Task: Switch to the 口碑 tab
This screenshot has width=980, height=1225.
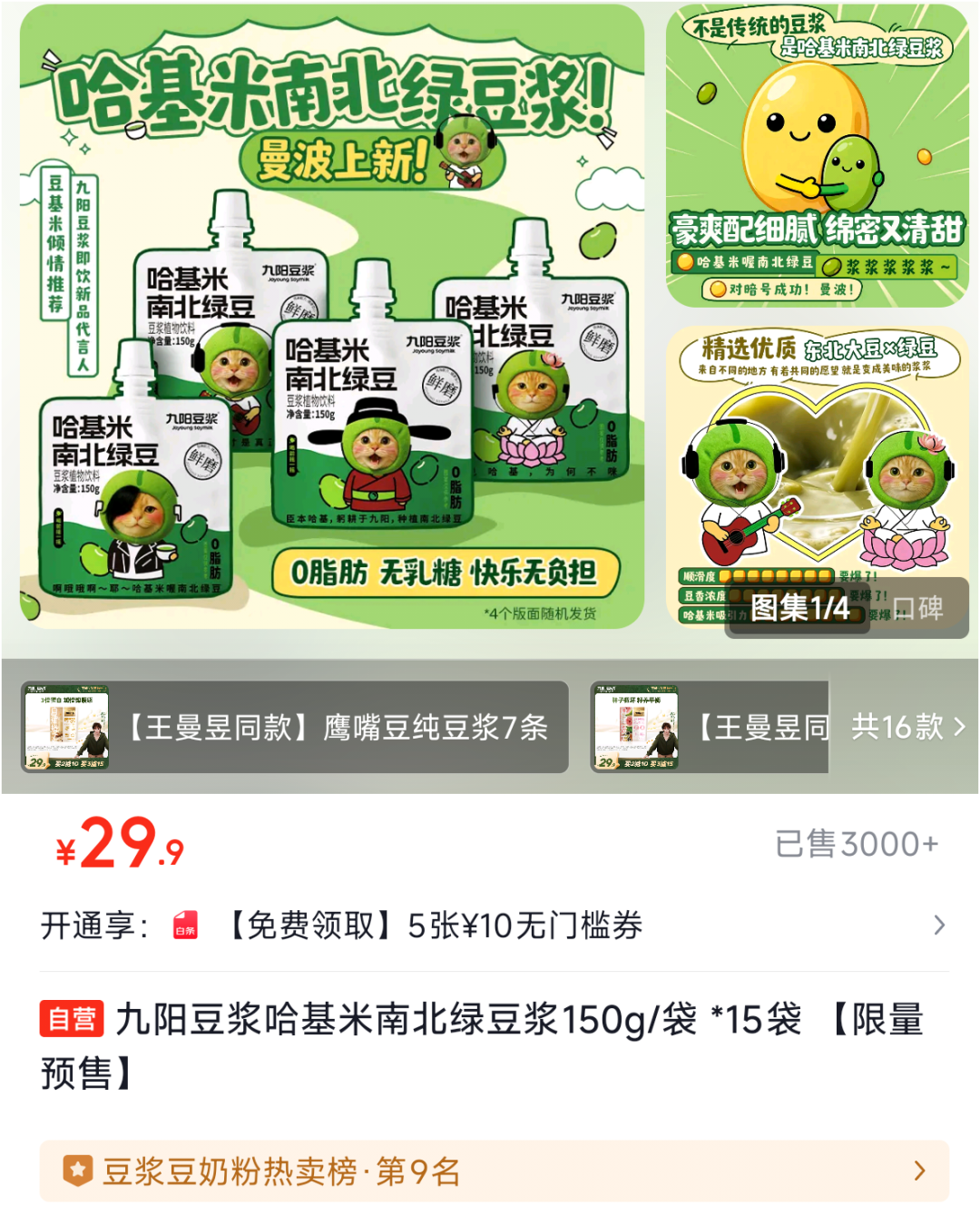Action: (918, 608)
